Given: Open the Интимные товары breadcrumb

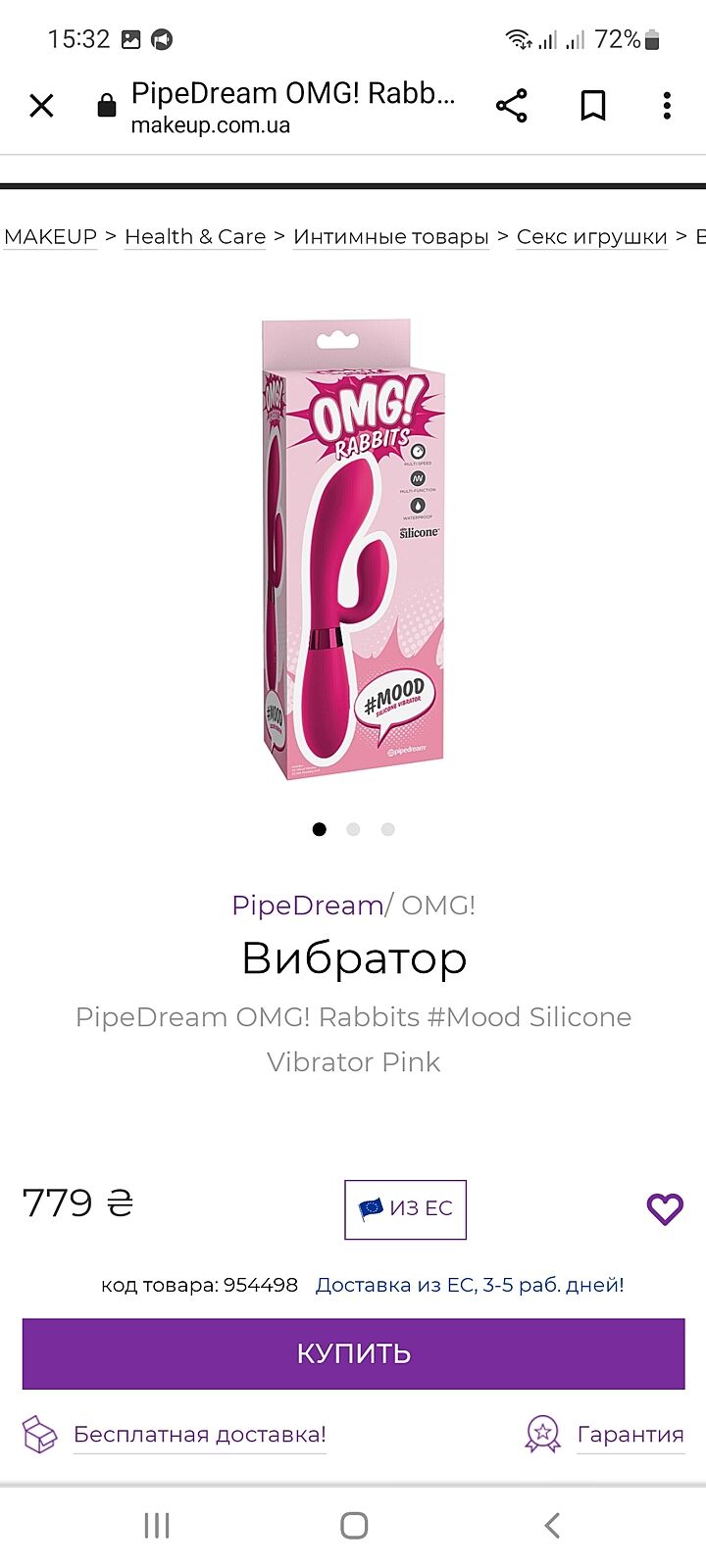Looking at the screenshot, I should click(390, 236).
